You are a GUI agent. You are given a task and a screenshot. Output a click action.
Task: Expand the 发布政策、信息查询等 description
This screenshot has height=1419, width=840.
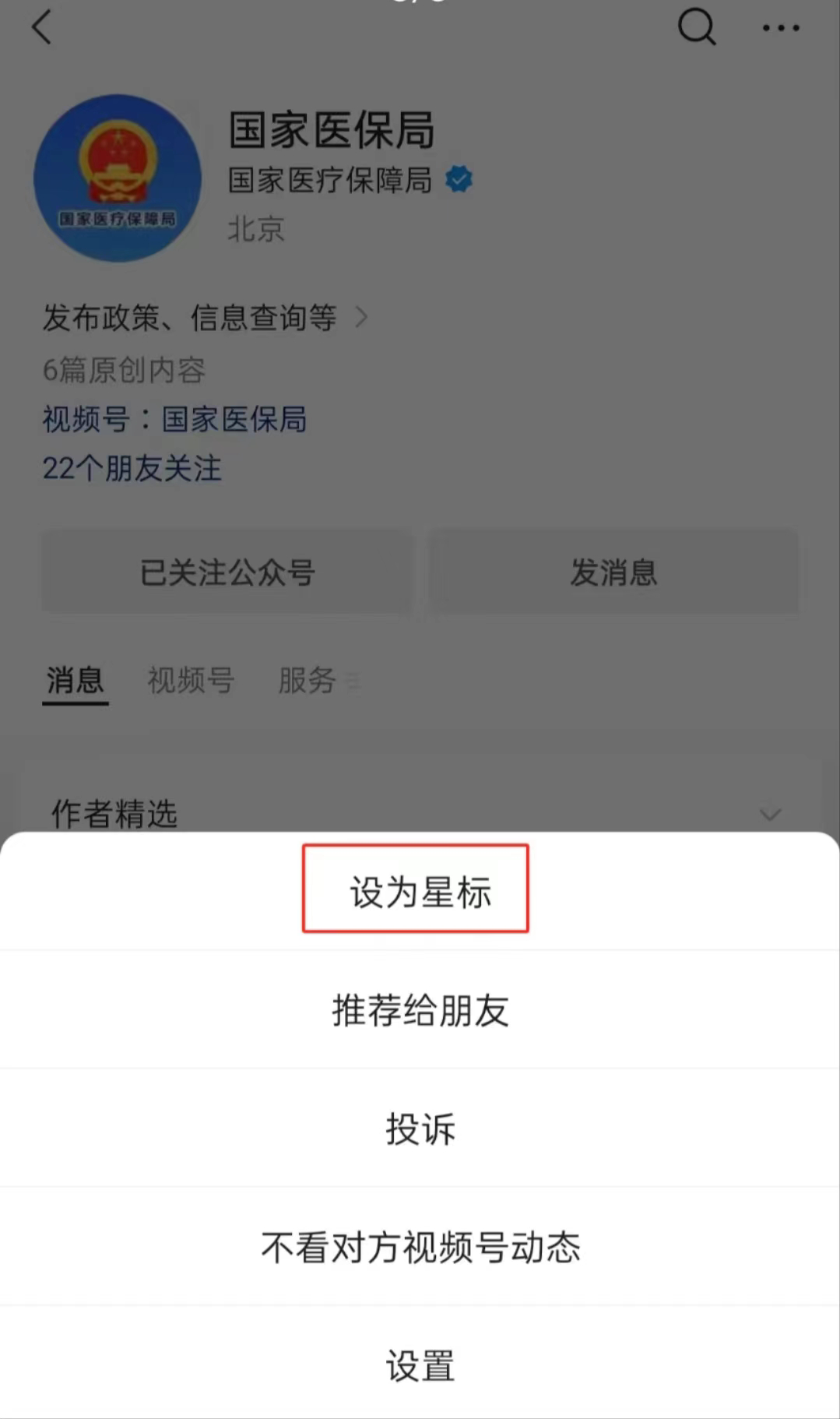point(191,318)
